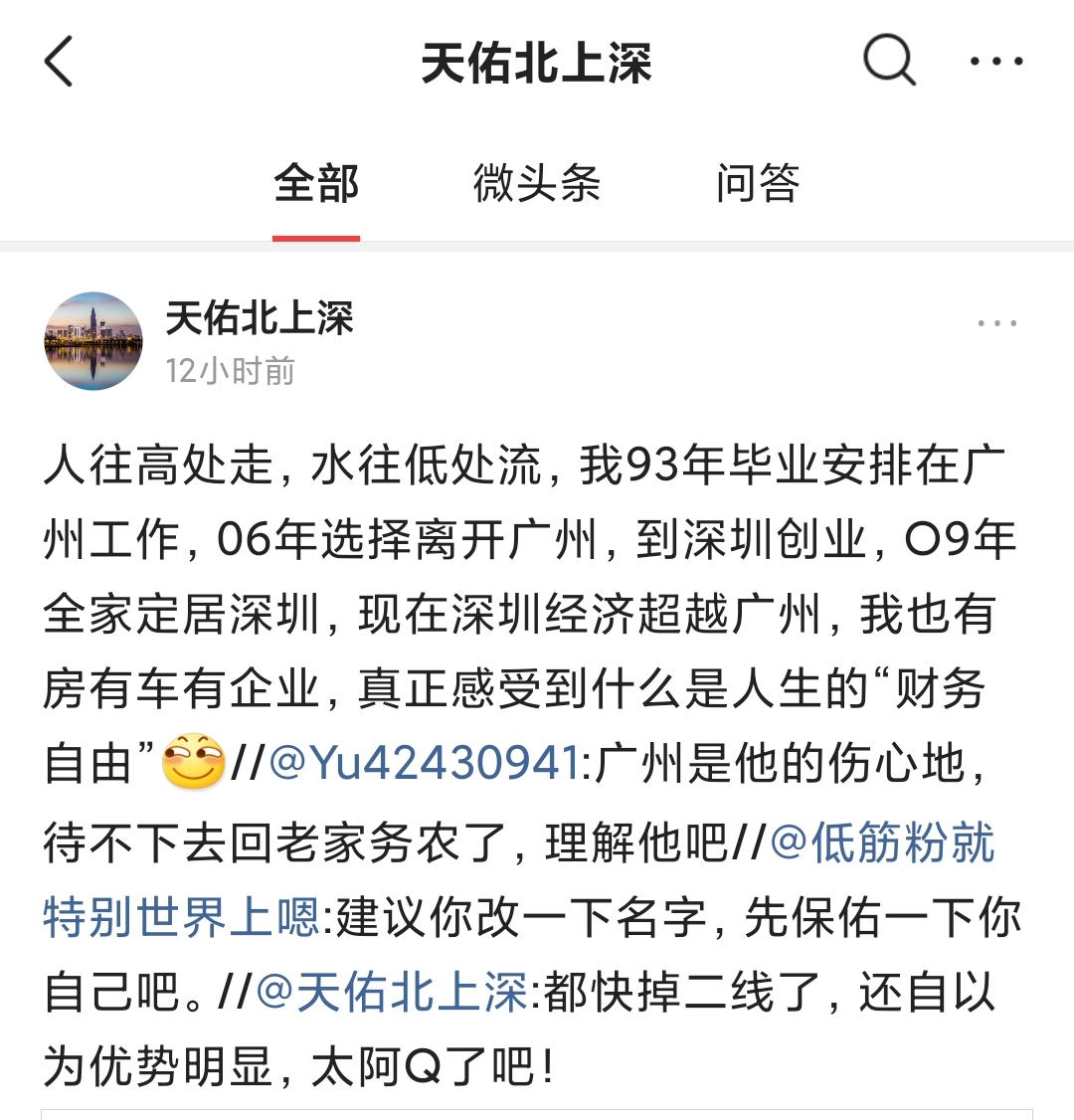Image resolution: width=1074 pixels, height=1120 pixels.
Task: Open the @Yu42430941 mention link
Action: [425, 764]
